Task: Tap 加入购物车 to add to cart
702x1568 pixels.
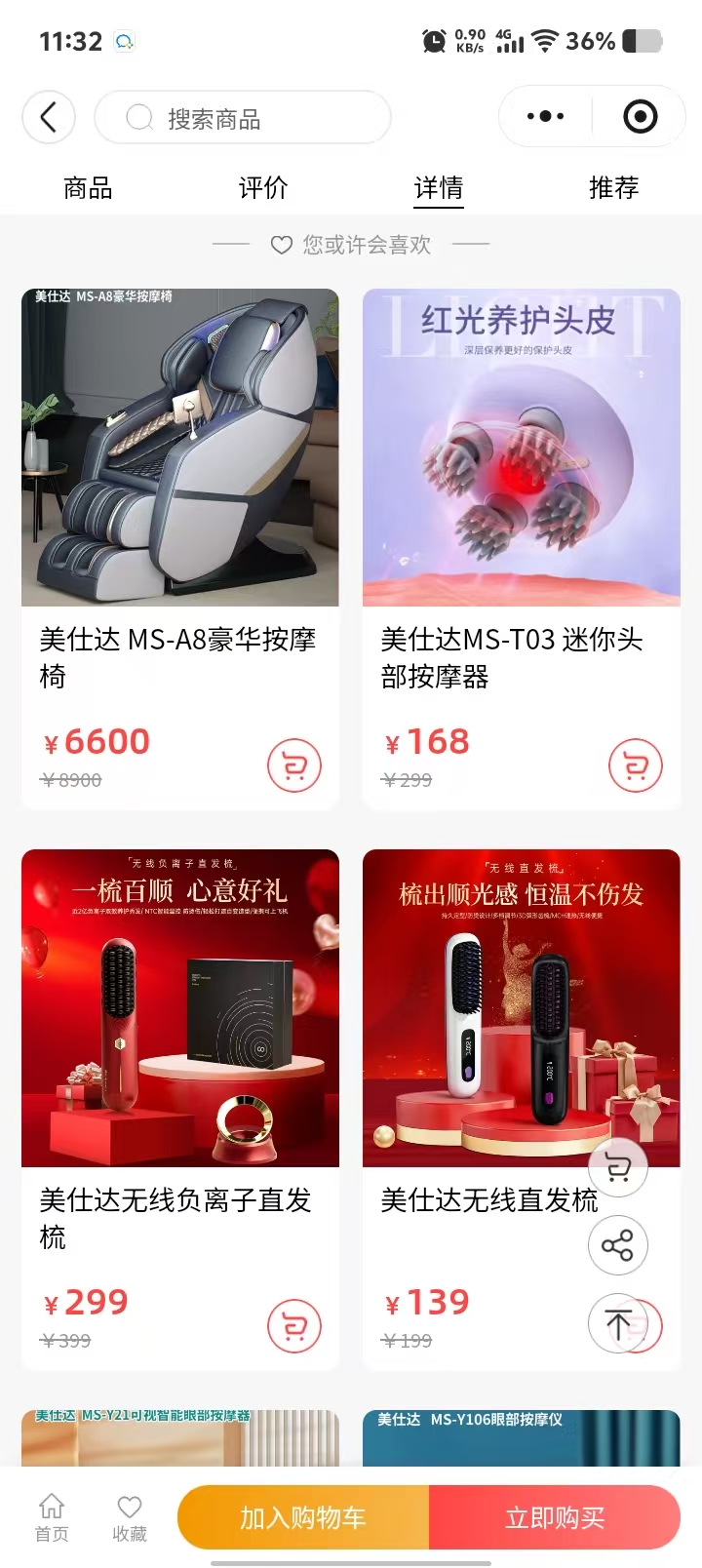Action: tap(303, 1517)
